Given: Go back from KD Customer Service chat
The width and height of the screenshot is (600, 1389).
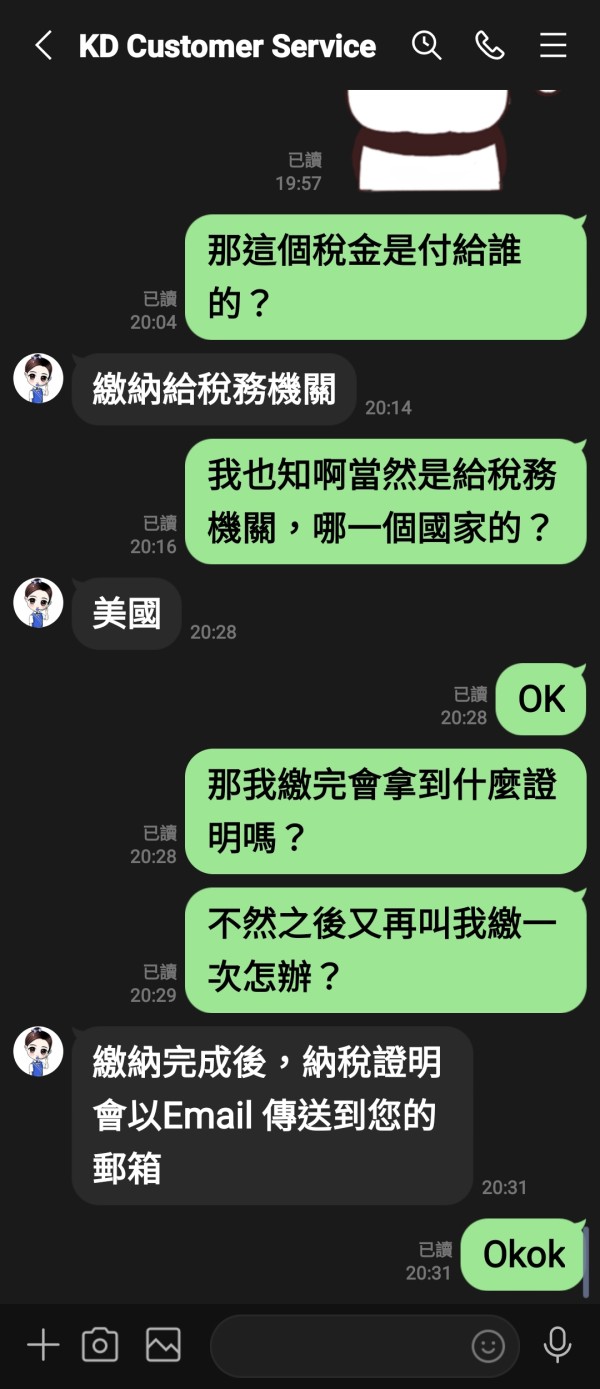Looking at the screenshot, I should point(43,45).
